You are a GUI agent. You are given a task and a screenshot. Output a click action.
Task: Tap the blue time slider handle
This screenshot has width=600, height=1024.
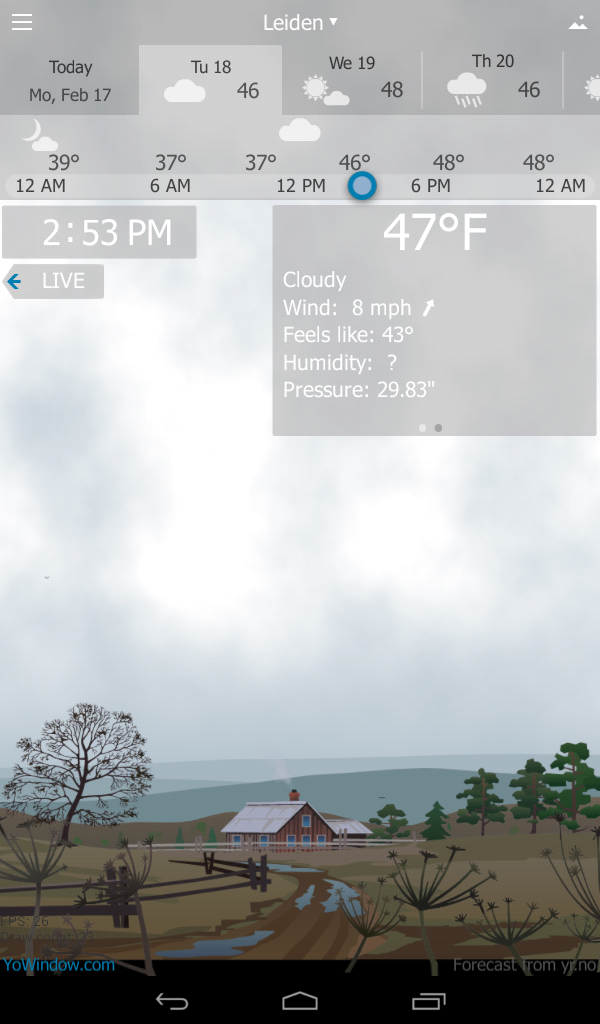[362, 186]
